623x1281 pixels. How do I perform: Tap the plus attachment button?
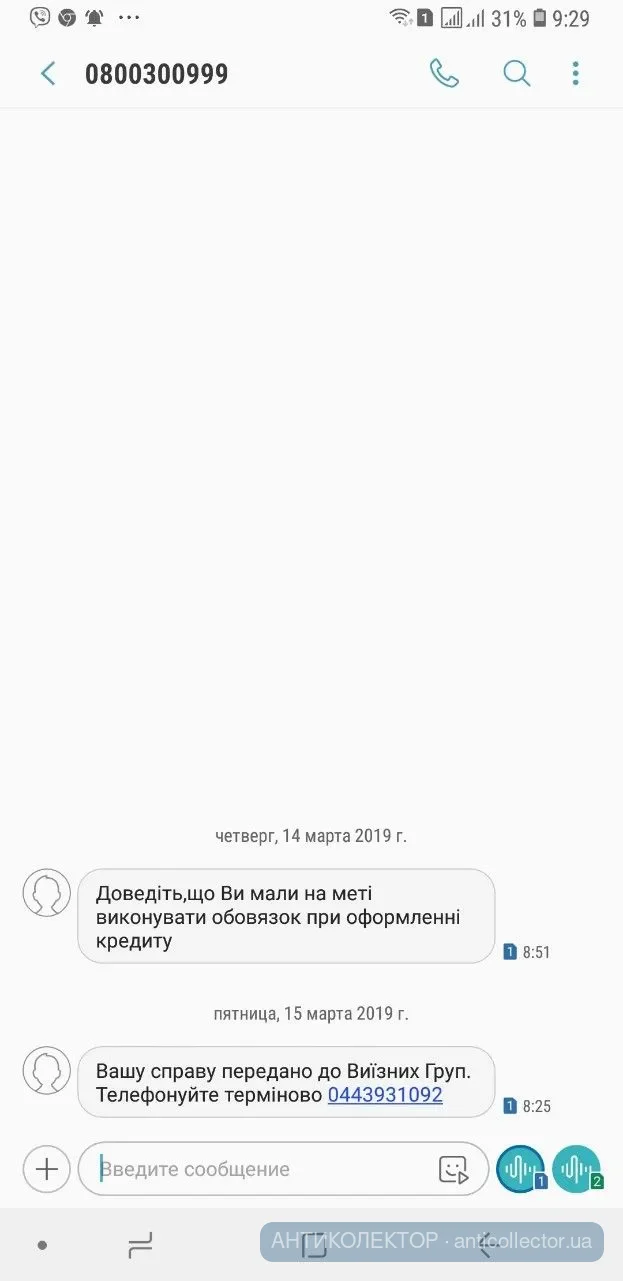[47, 1168]
